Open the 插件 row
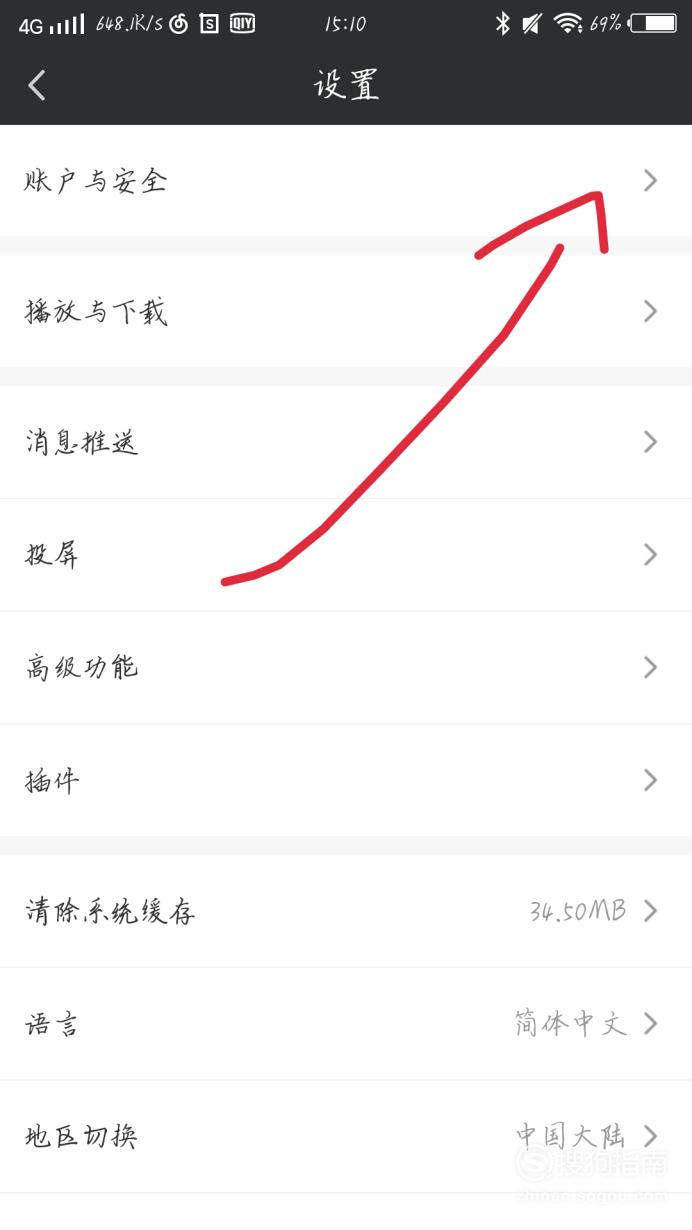 point(346,781)
